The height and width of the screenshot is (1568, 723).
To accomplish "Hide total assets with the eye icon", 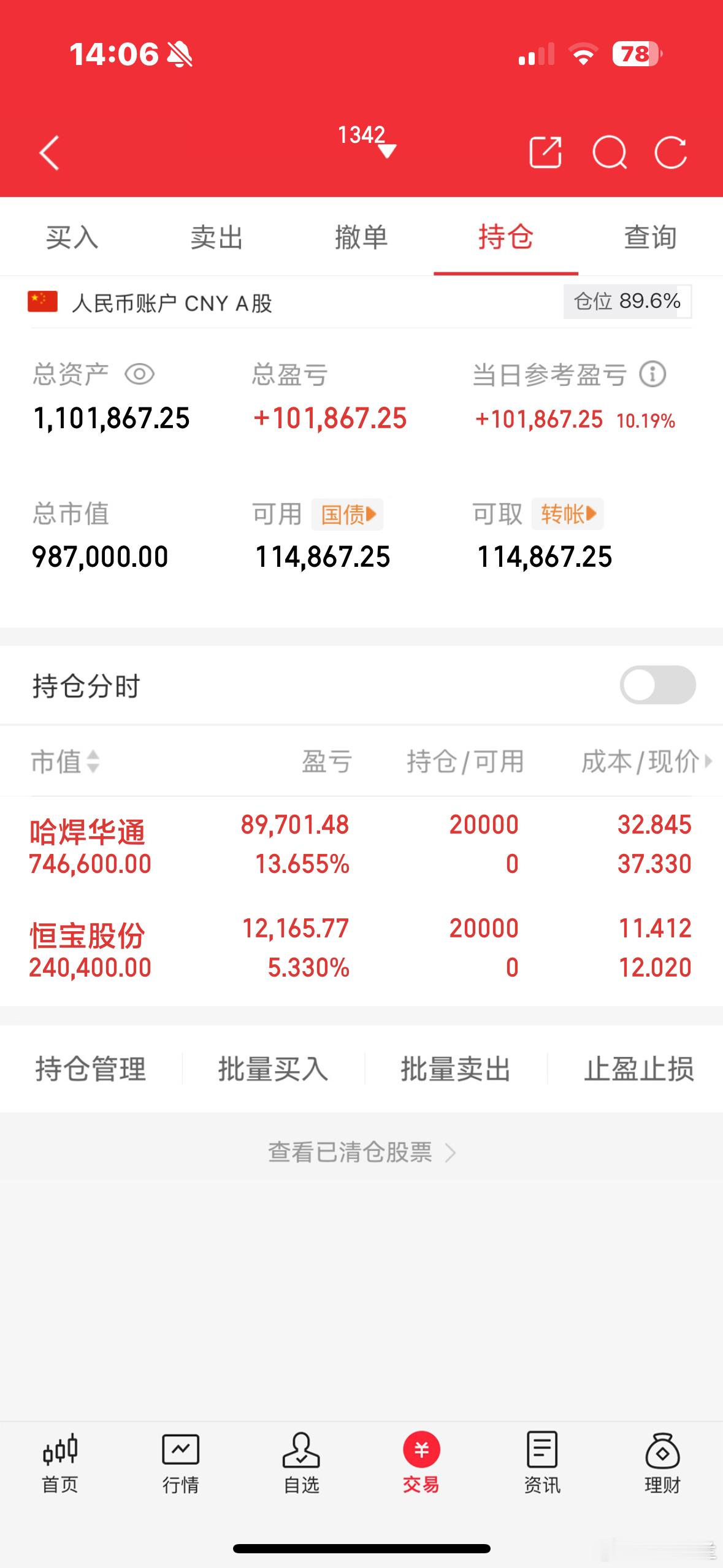I will pyautogui.click(x=139, y=374).
